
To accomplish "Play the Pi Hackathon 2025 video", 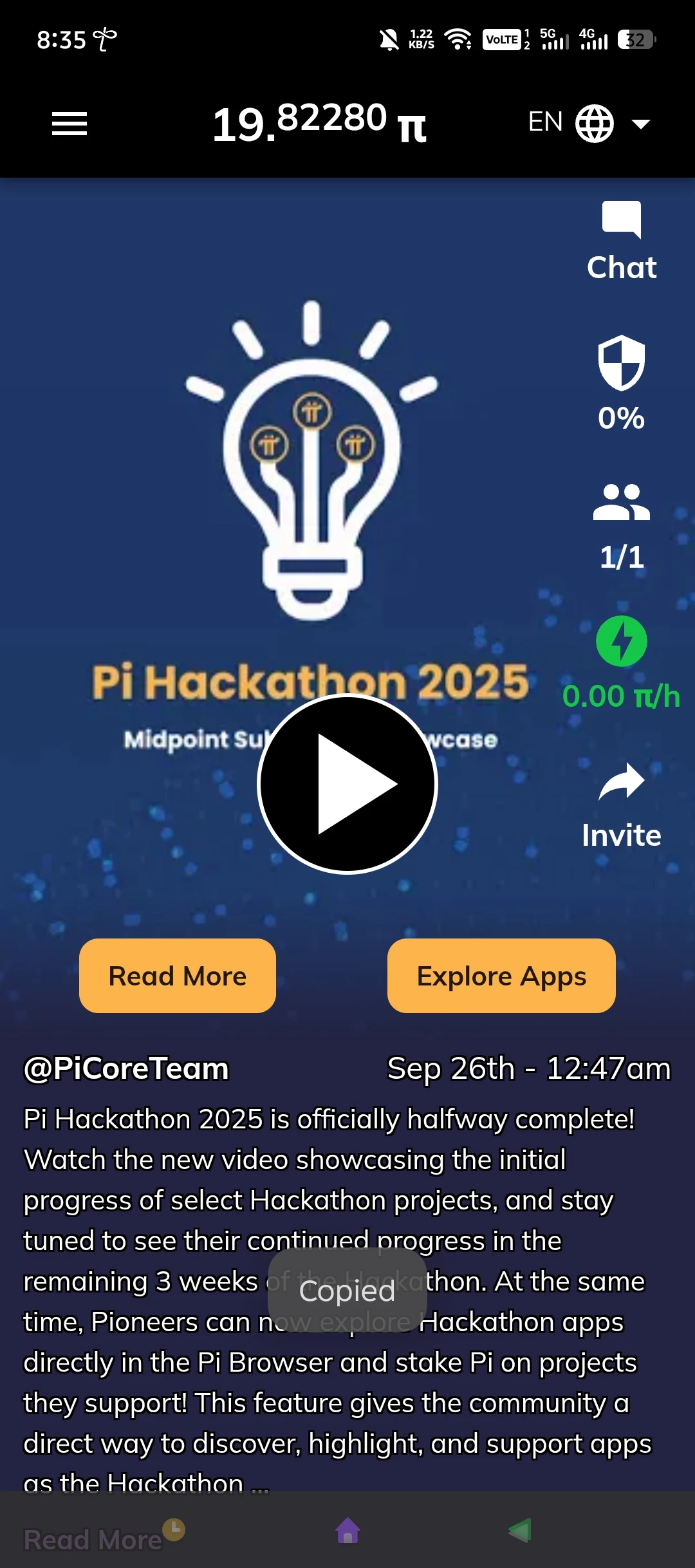I will (347, 783).
